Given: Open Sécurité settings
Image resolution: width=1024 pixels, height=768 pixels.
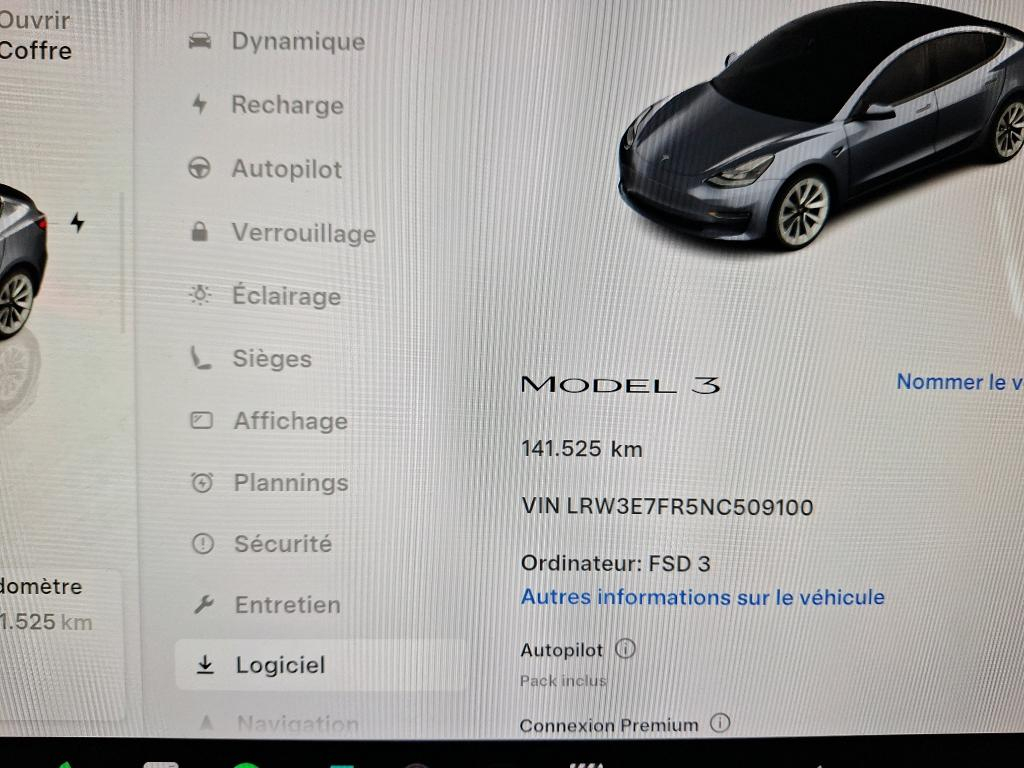Looking at the screenshot, I should click(282, 544).
